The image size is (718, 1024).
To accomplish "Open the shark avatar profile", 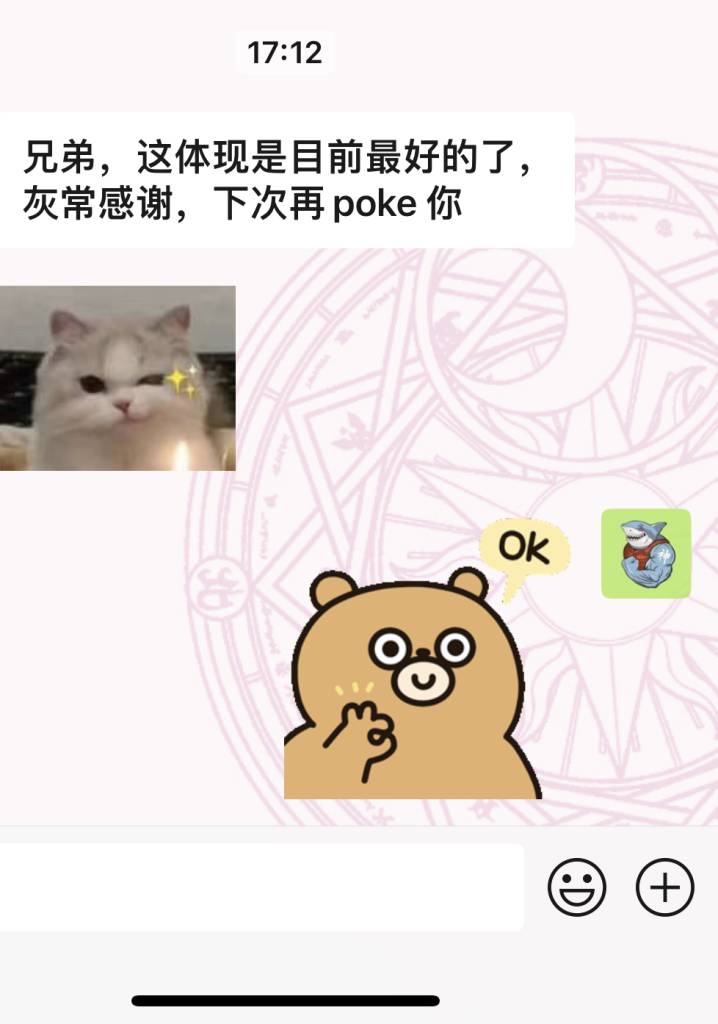I will (x=645, y=553).
